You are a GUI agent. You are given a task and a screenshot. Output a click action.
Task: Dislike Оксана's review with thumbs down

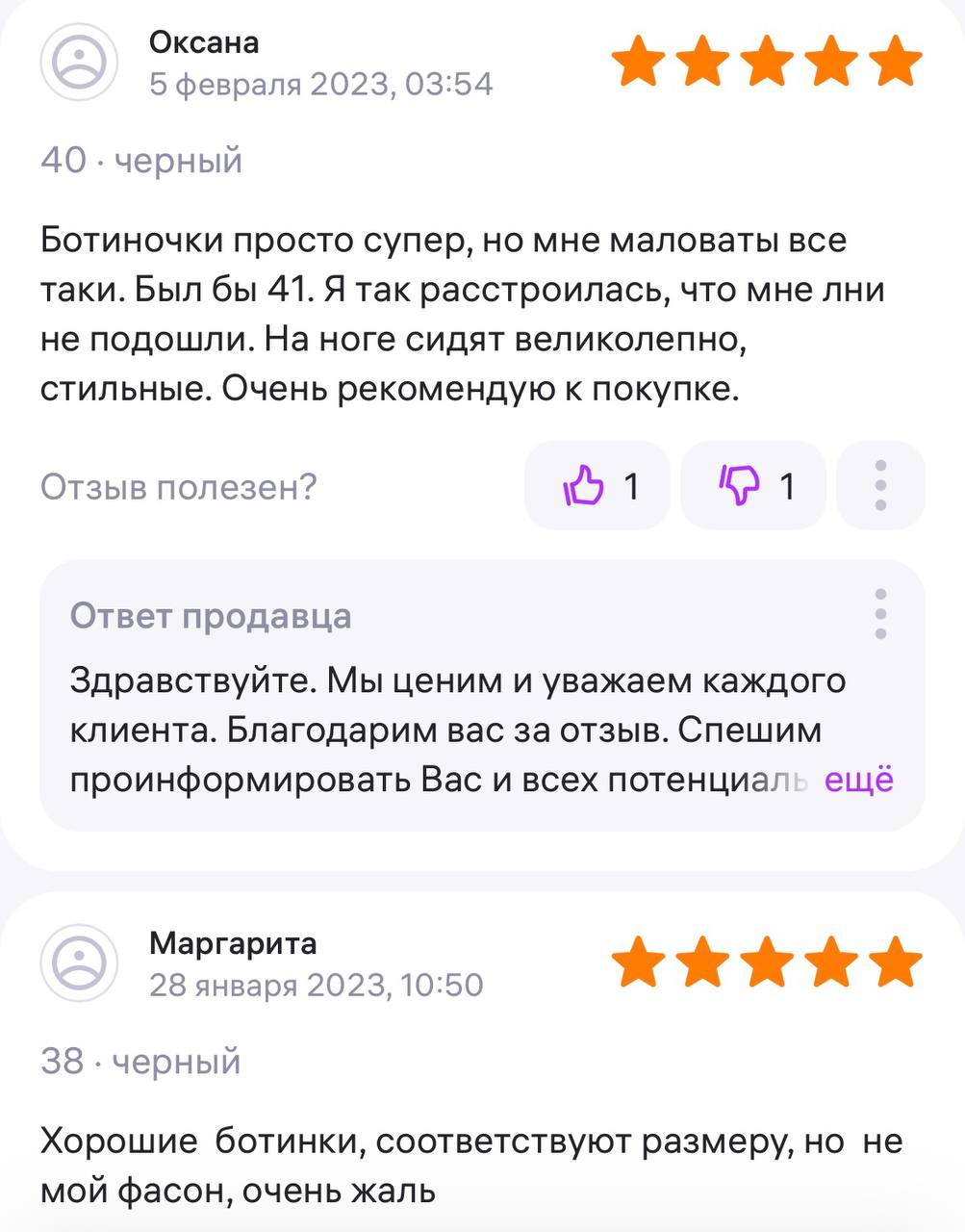coord(752,486)
